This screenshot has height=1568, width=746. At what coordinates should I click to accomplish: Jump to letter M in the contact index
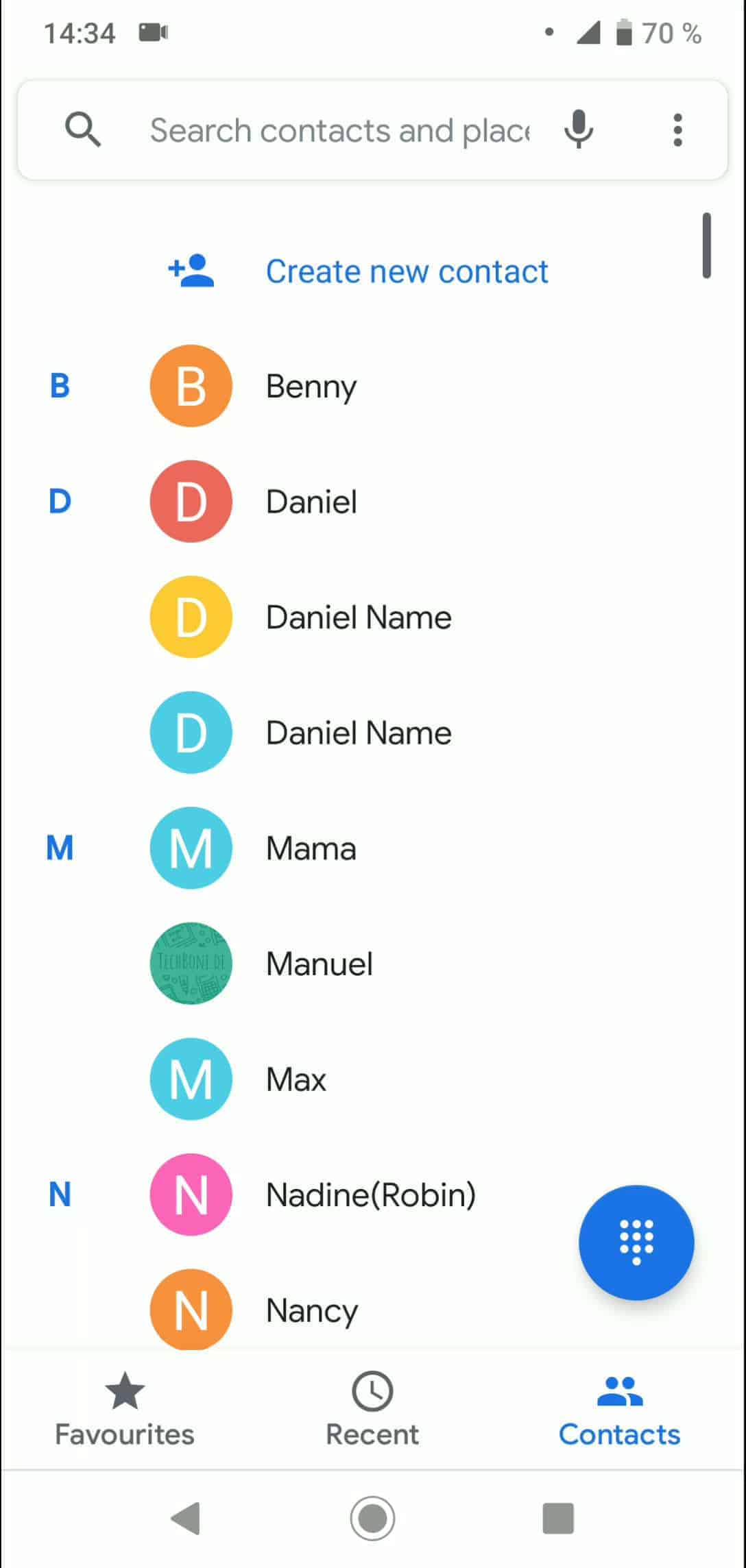(60, 848)
